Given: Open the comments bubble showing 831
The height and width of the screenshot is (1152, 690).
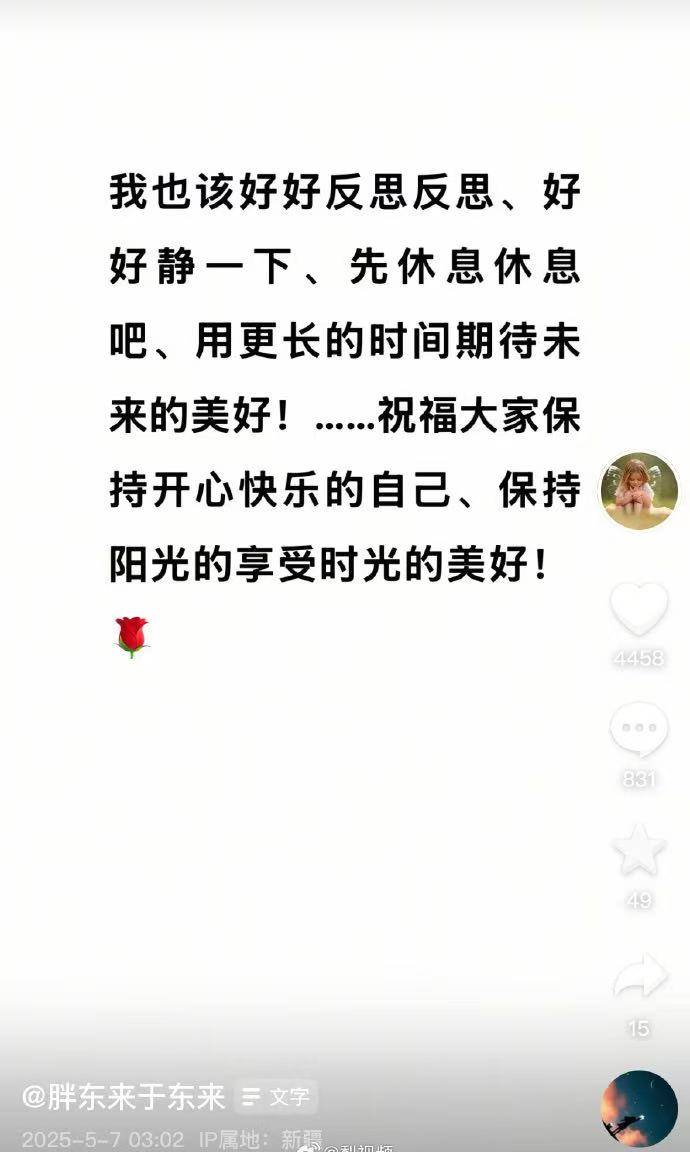Looking at the screenshot, I should (639, 729).
